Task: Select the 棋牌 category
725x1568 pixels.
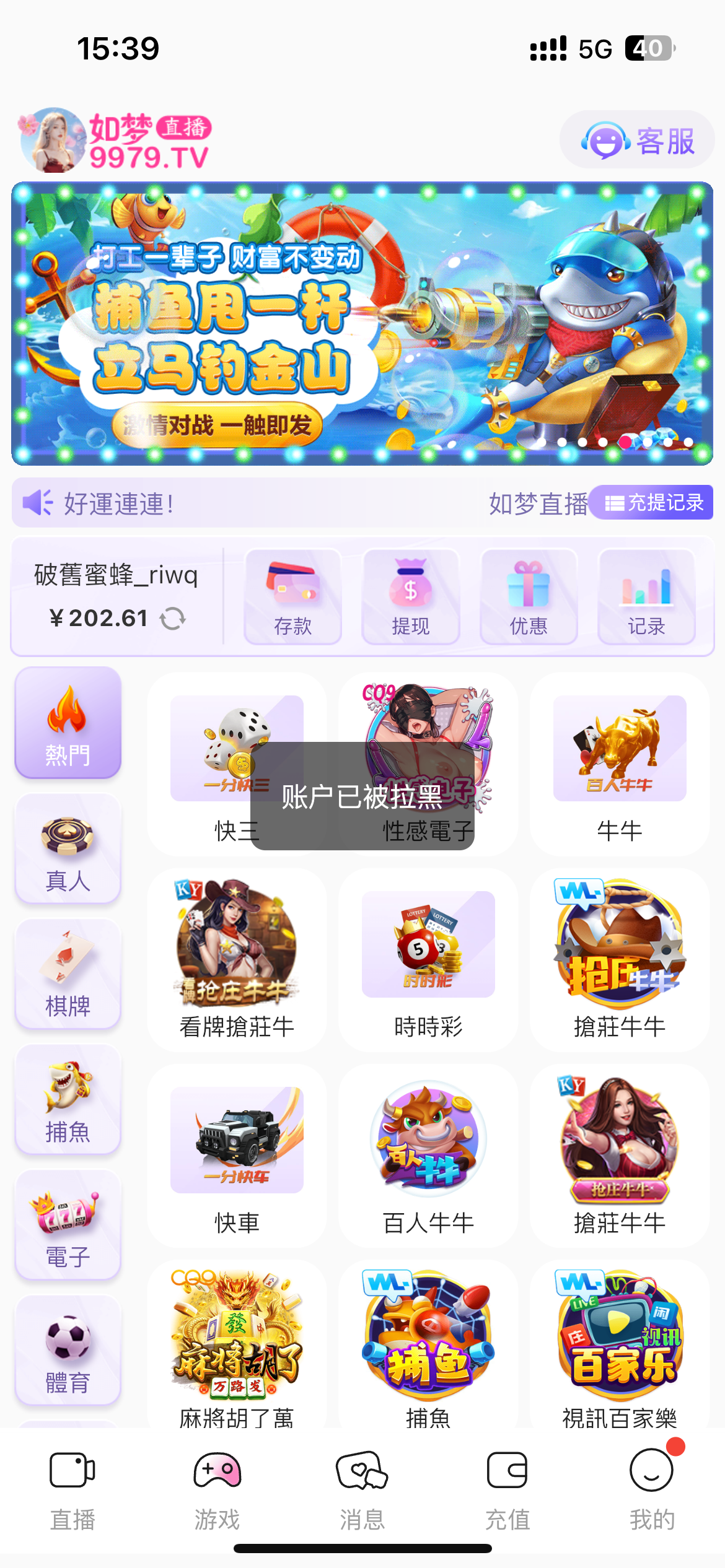Action: pos(68,975)
